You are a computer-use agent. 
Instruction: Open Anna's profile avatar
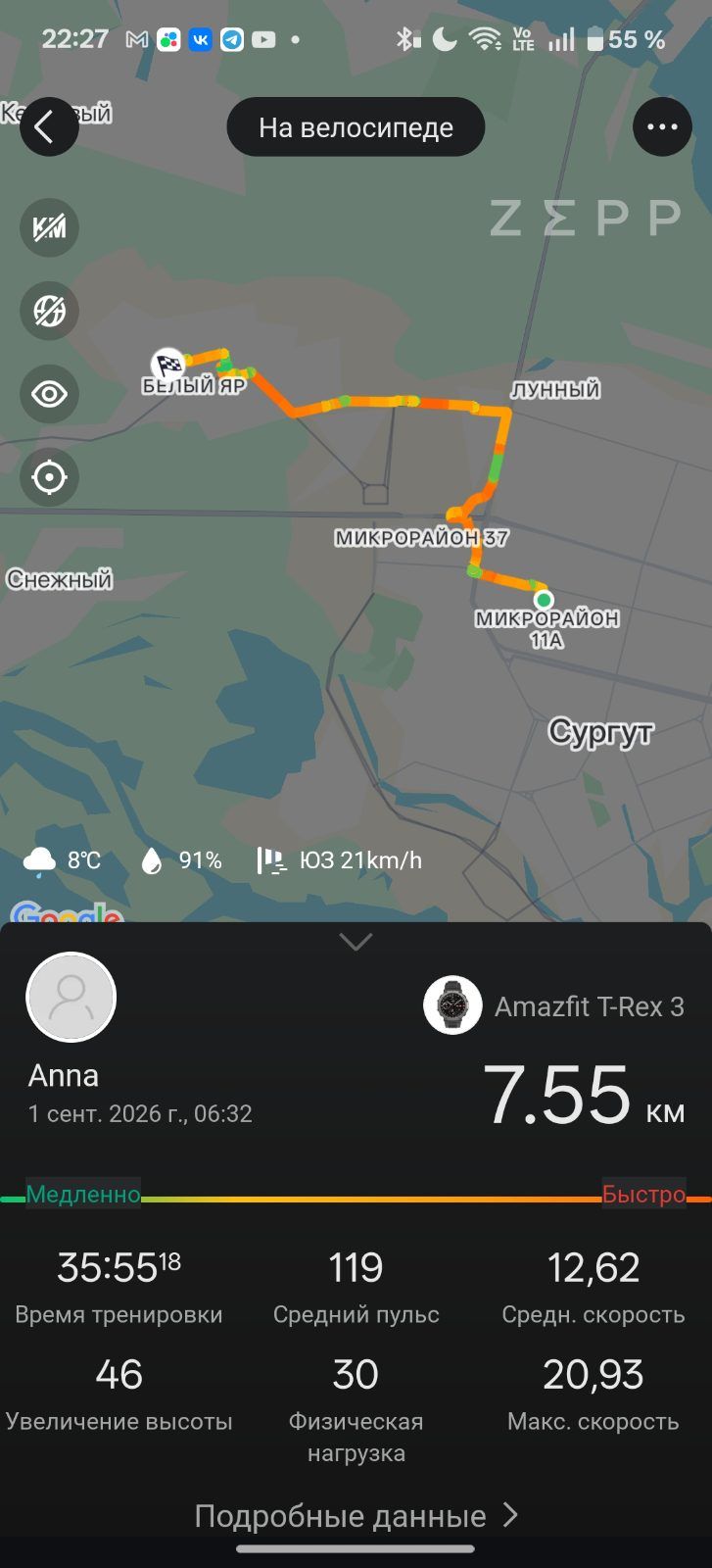click(x=71, y=998)
